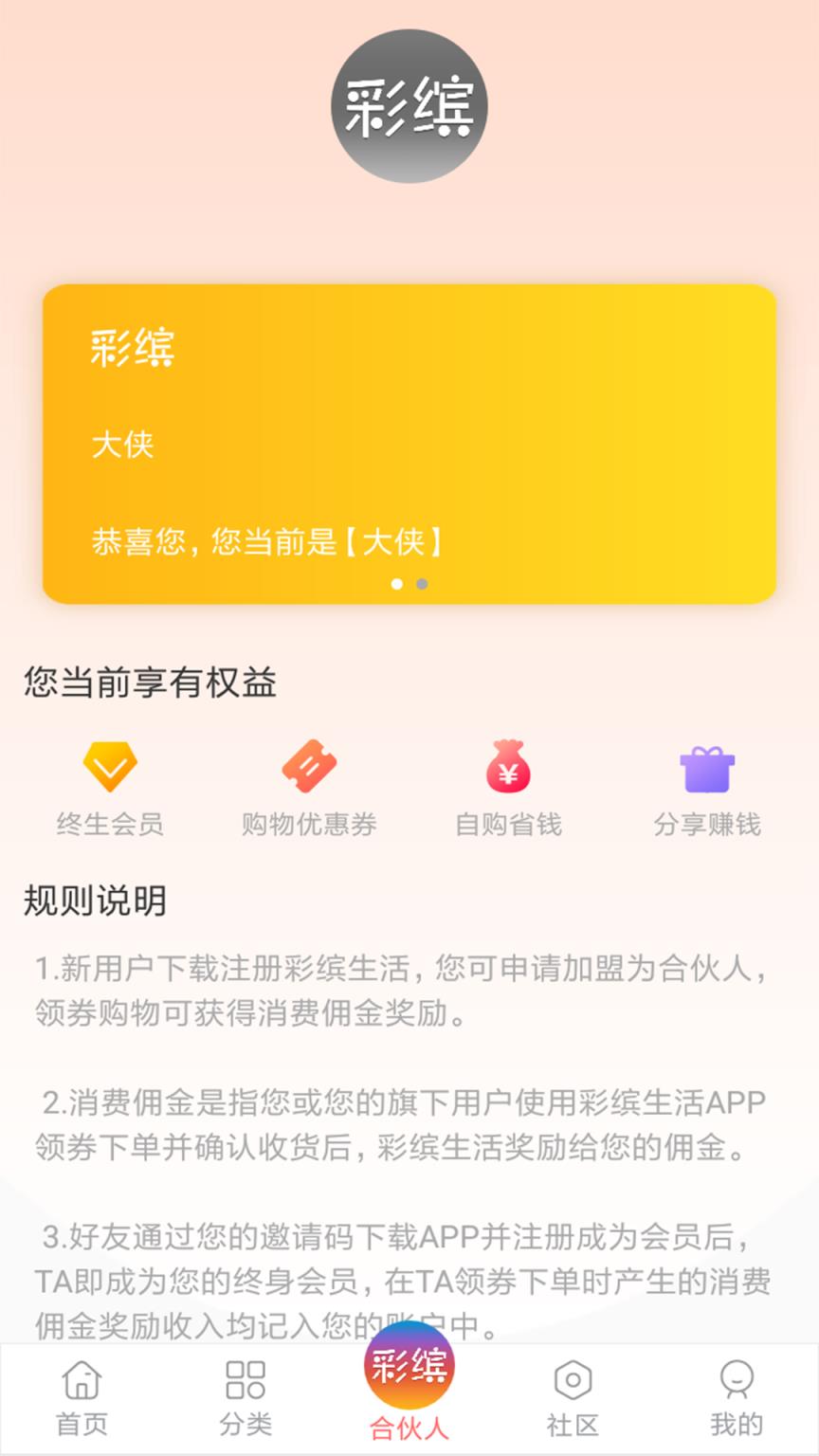Tap the 终生会员 yellow badge icon
Screen dimensions: 819x1456
click(x=110, y=768)
